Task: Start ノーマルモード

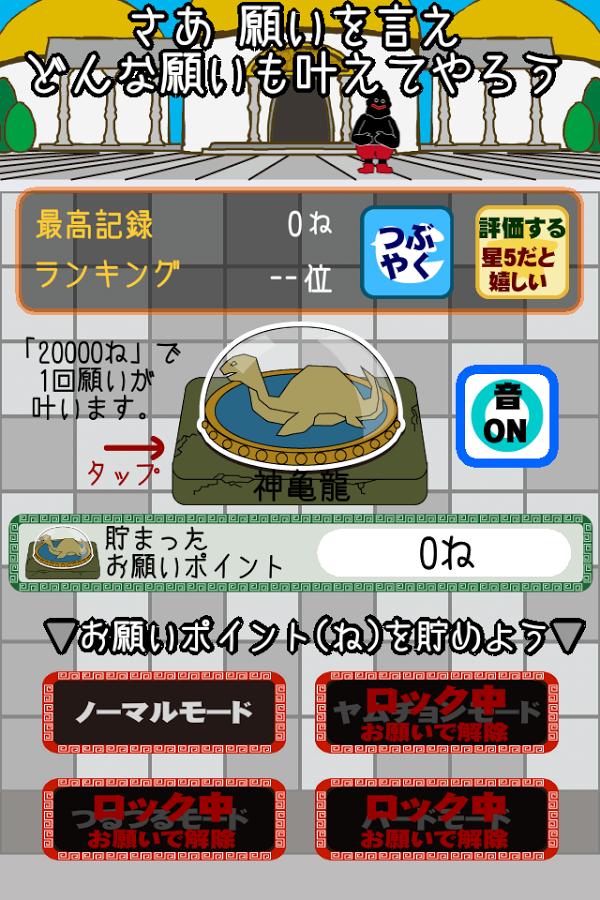Action: click(164, 712)
